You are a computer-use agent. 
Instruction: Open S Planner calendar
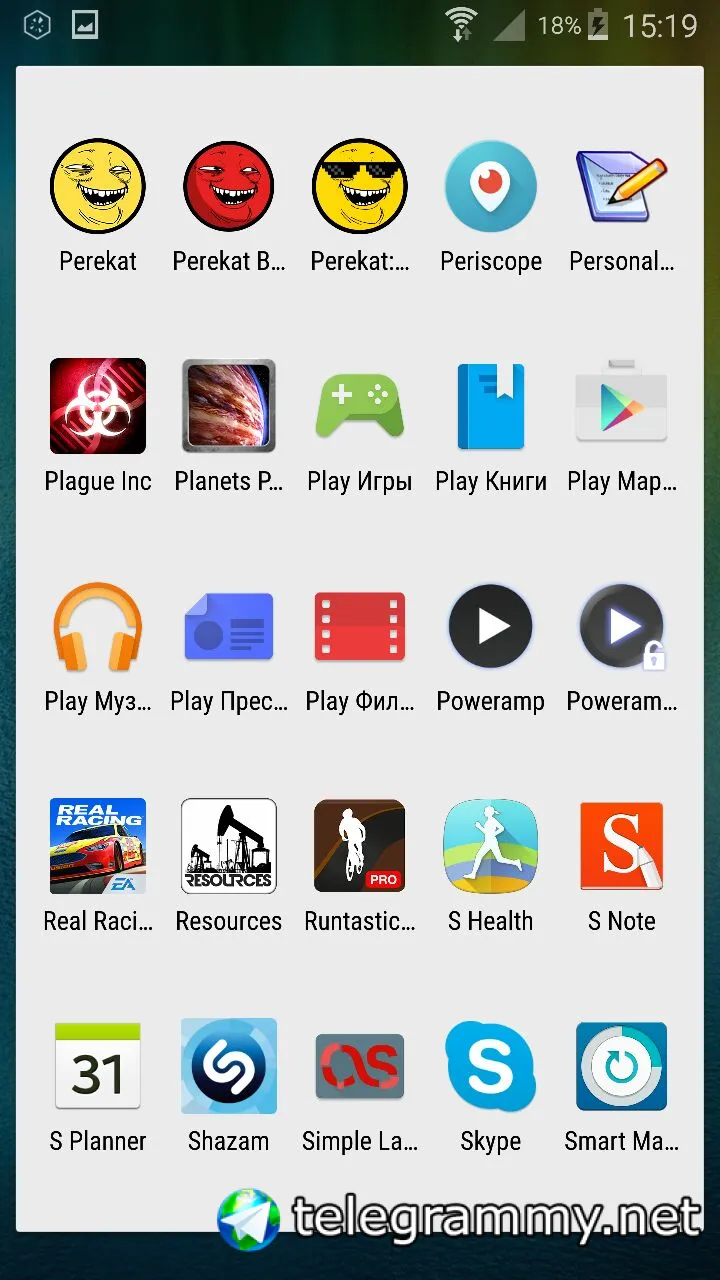(98, 1066)
